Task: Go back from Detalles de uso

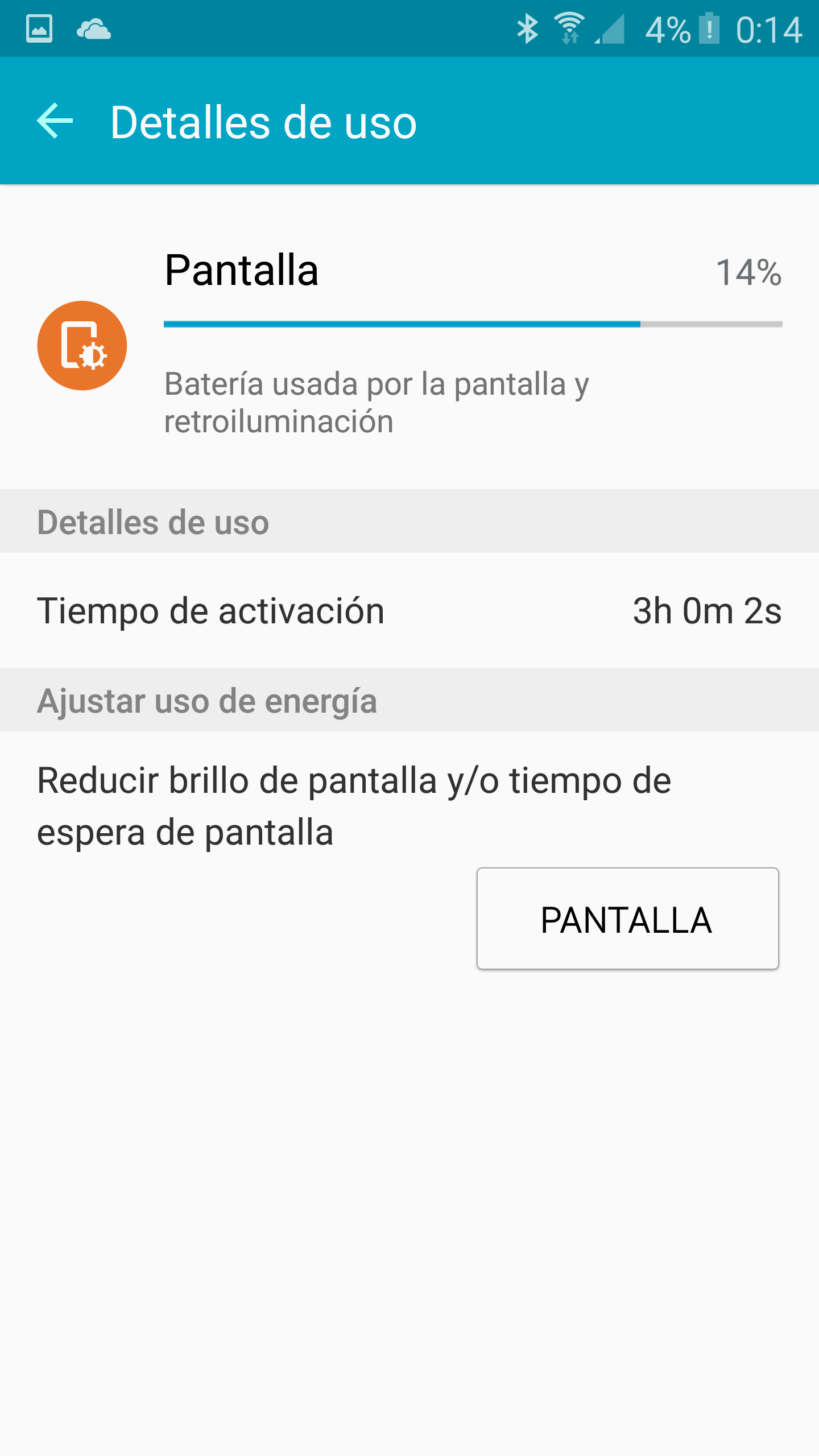Action: 55,121
